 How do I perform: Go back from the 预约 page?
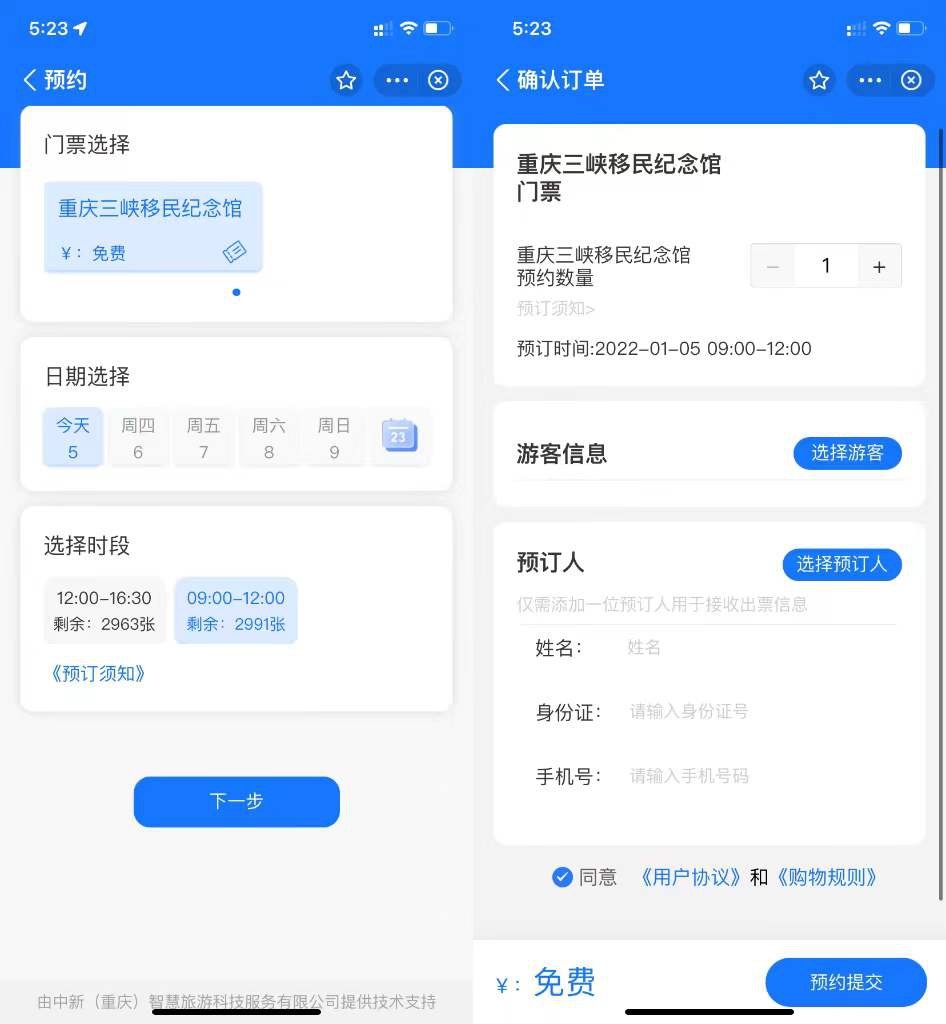tap(32, 81)
